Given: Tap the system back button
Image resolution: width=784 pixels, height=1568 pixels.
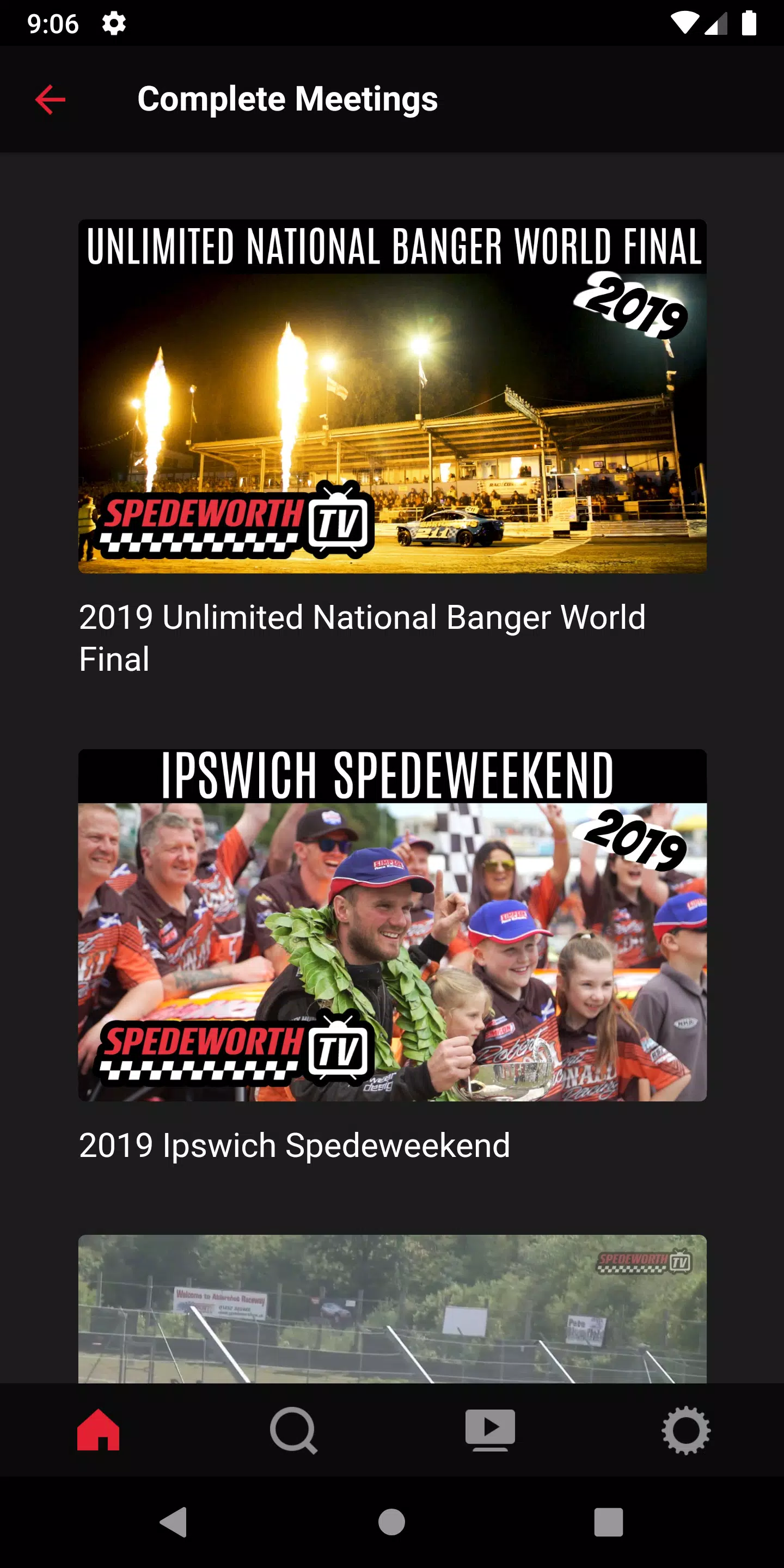Looking at the screenshot, I should pos(174,1522).
